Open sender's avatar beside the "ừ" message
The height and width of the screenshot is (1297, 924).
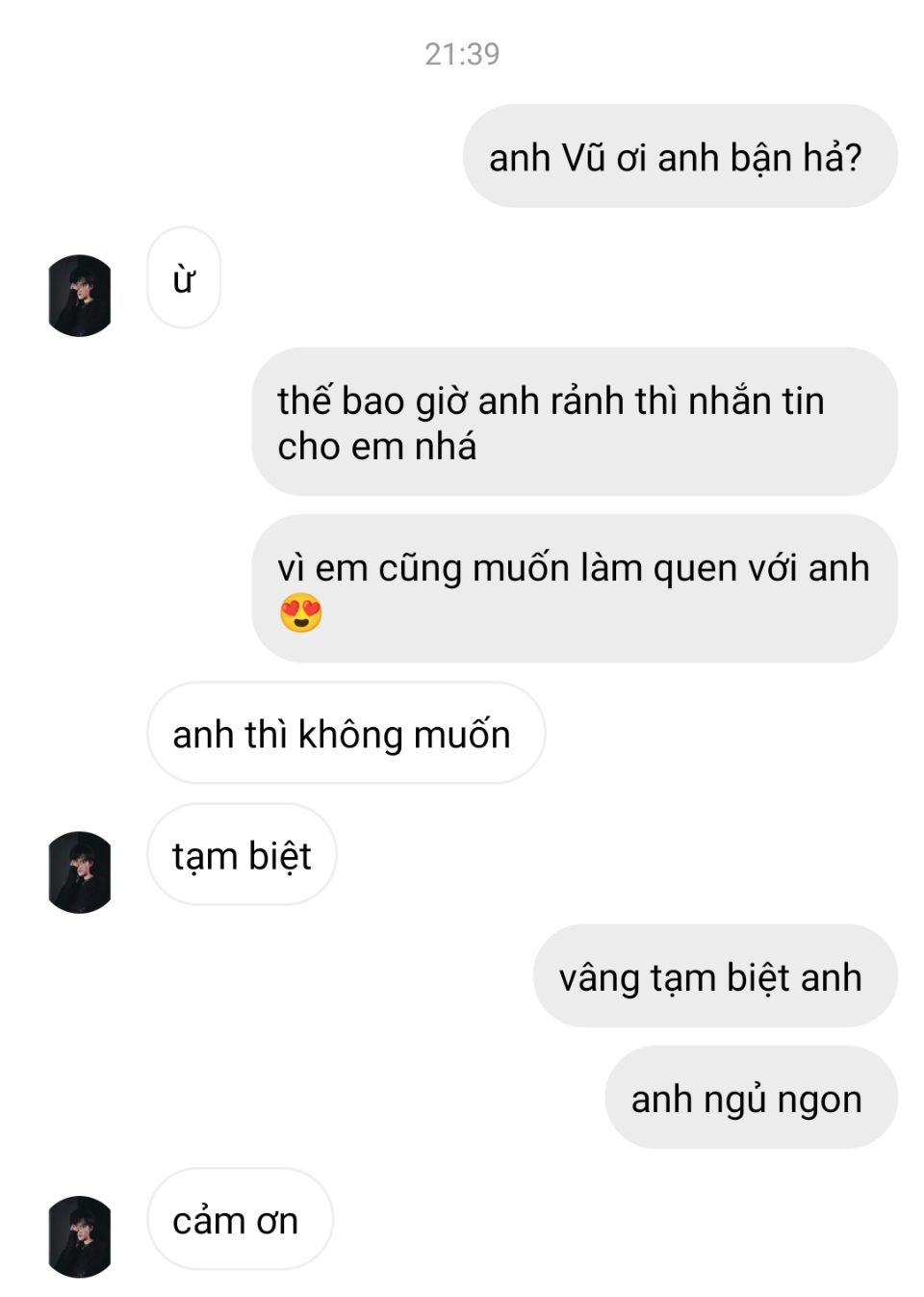80,296
